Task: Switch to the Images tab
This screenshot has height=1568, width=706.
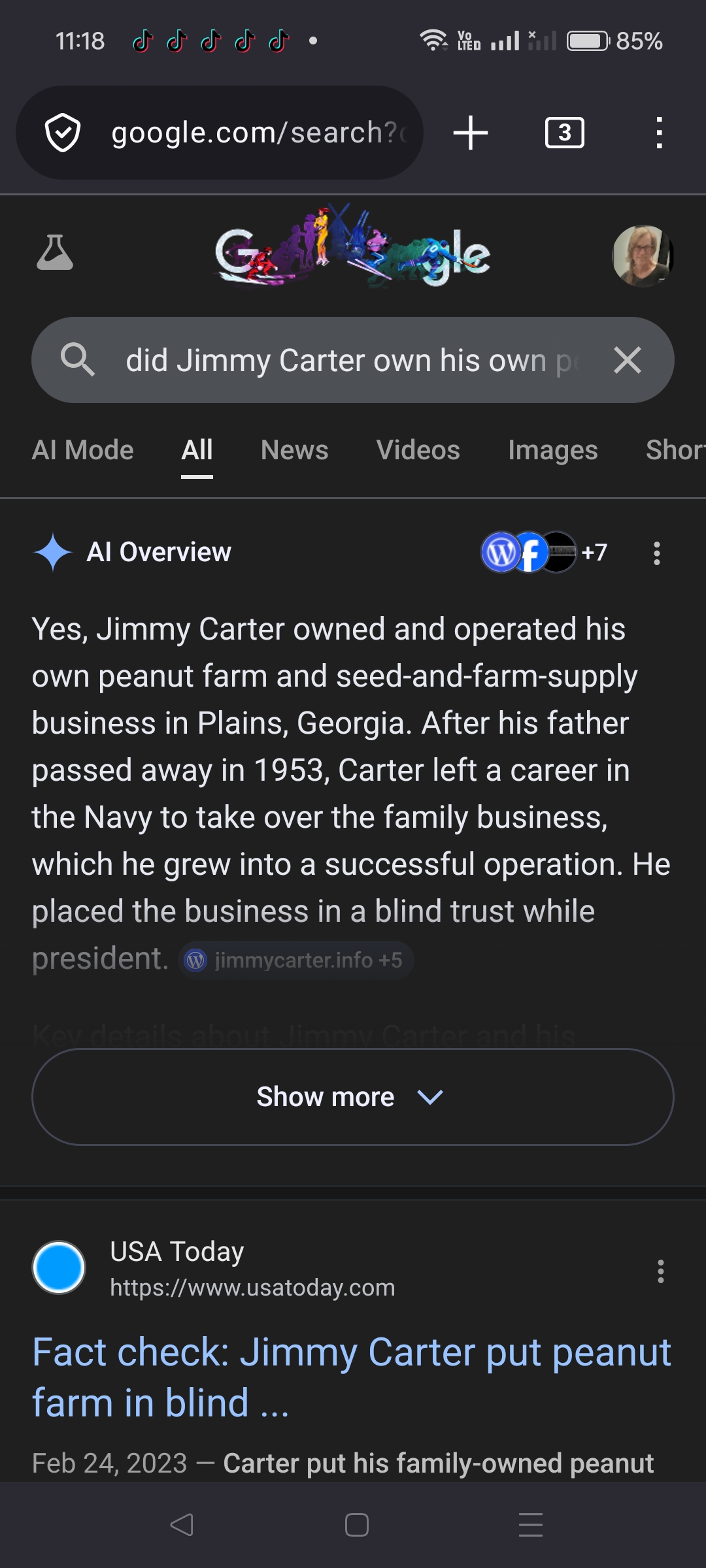Action: pyautogui.click(x=552, y=450)
